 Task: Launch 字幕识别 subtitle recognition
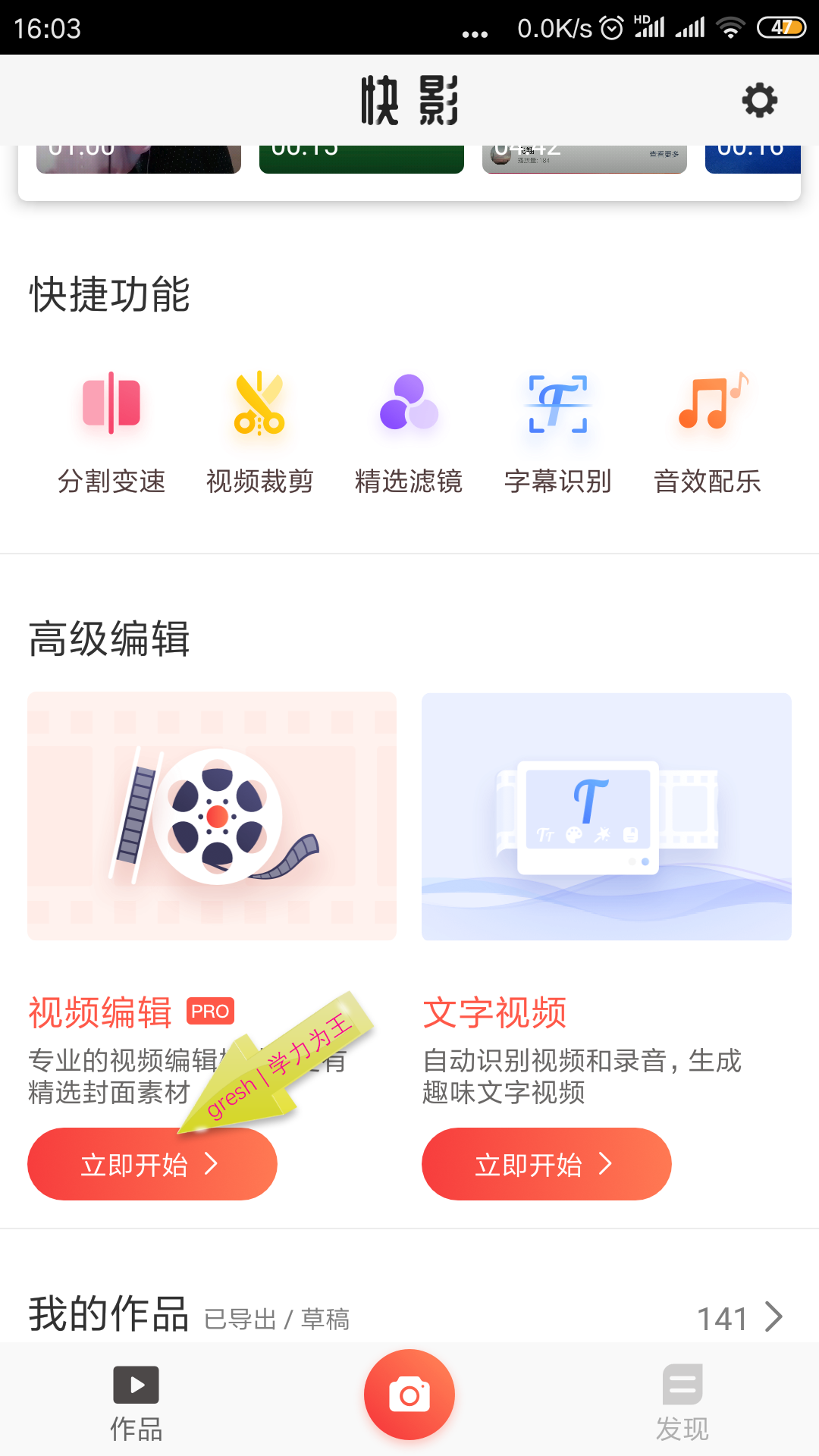click(558, 428)
